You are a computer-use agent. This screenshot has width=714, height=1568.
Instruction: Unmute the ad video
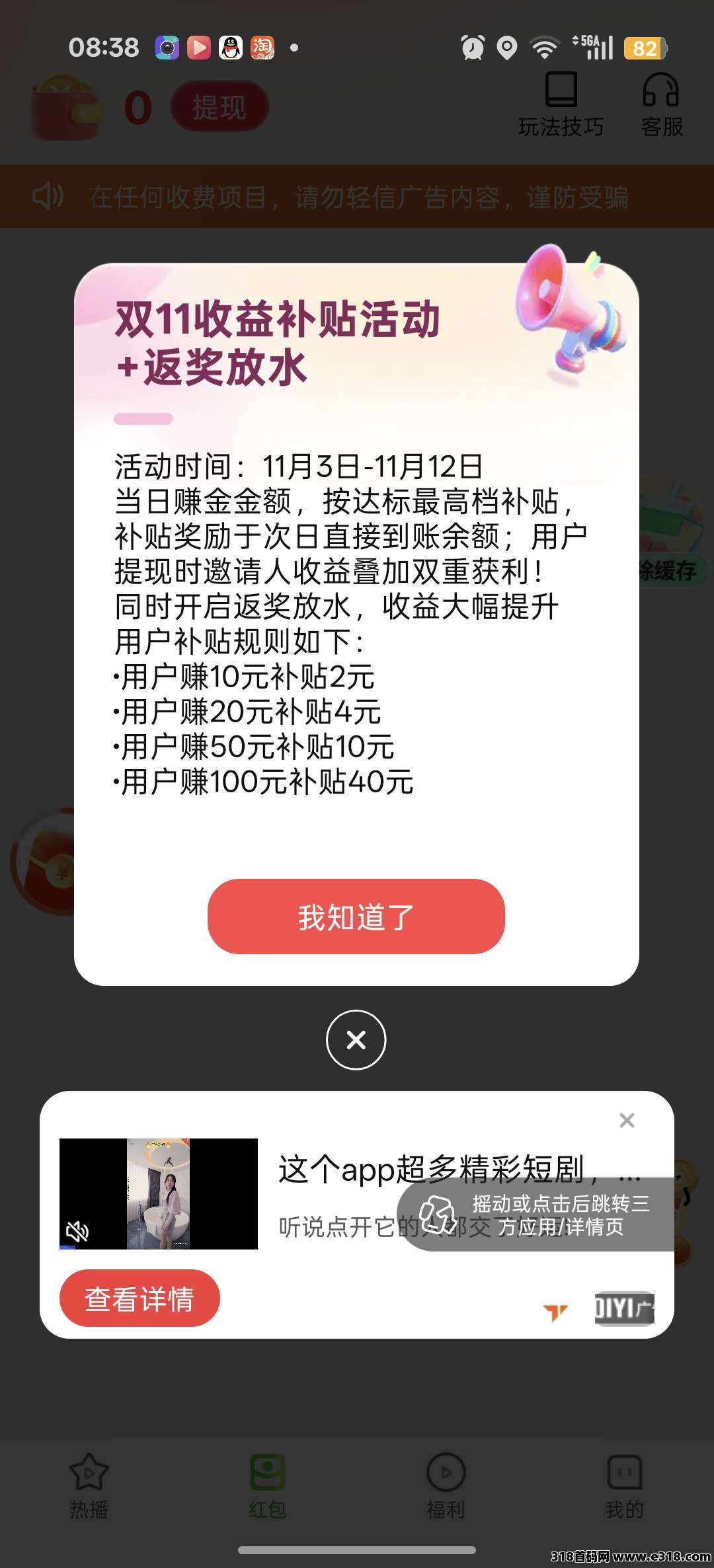click(x=77, y=1231)
